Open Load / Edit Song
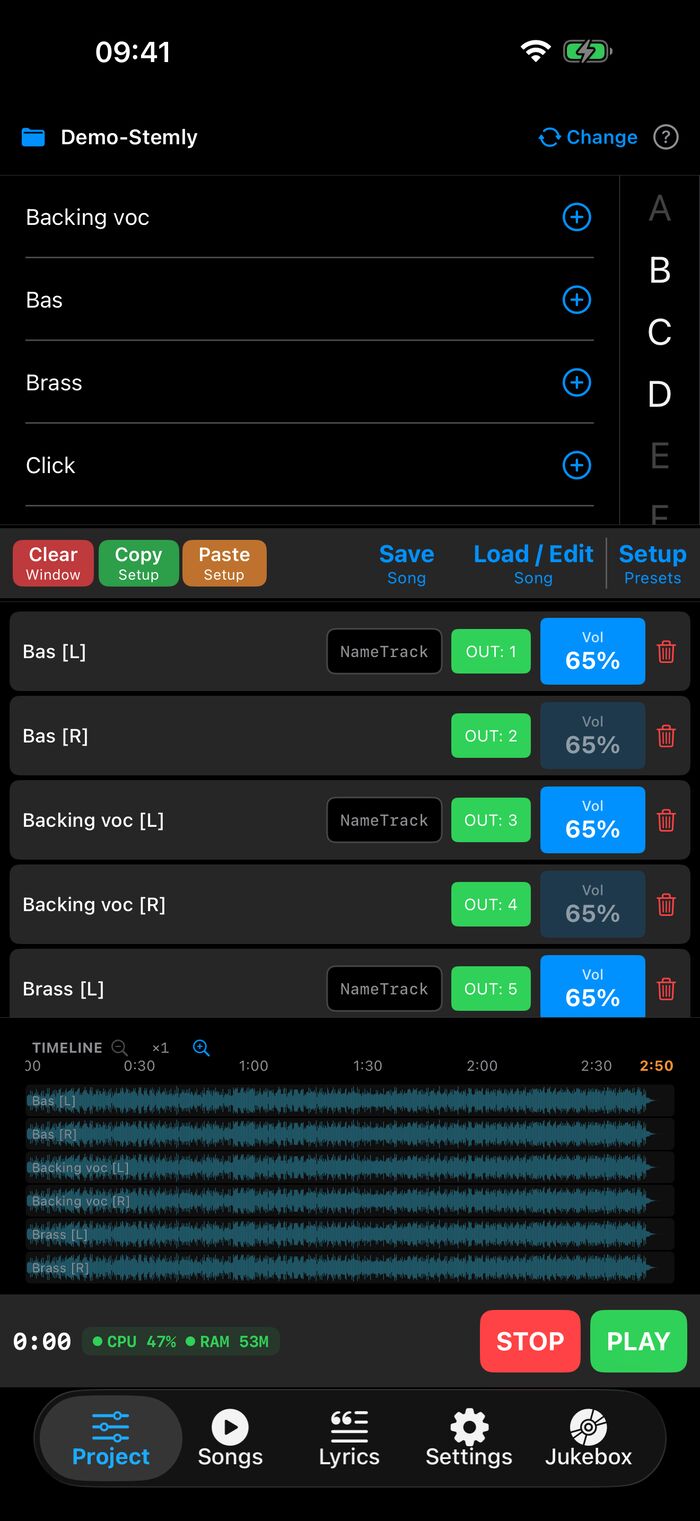This screenshot has width=700, height=1521. pos(533,564)
